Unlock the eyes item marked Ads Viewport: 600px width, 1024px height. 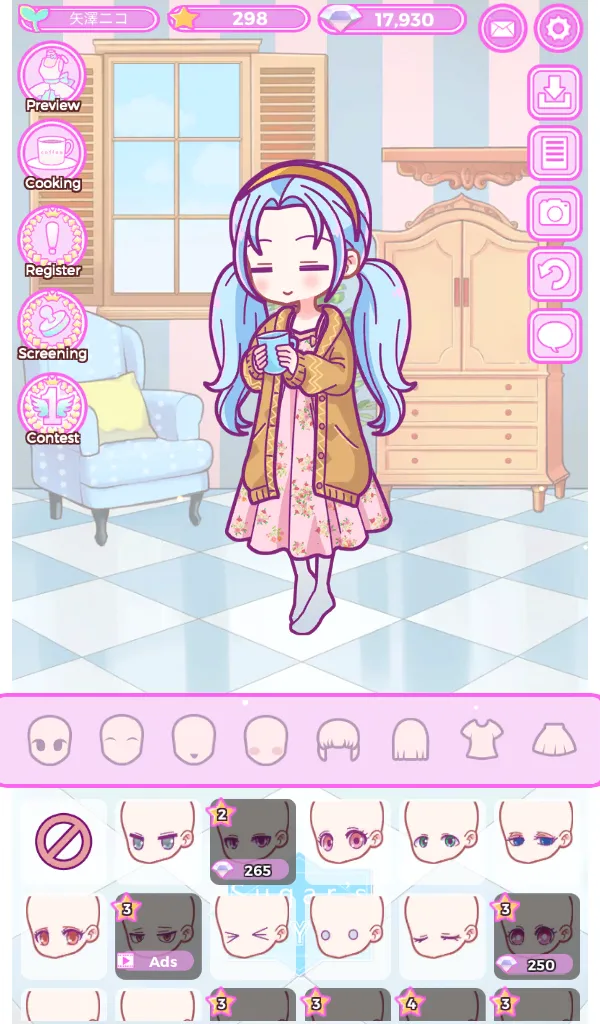tap(158, 936)
